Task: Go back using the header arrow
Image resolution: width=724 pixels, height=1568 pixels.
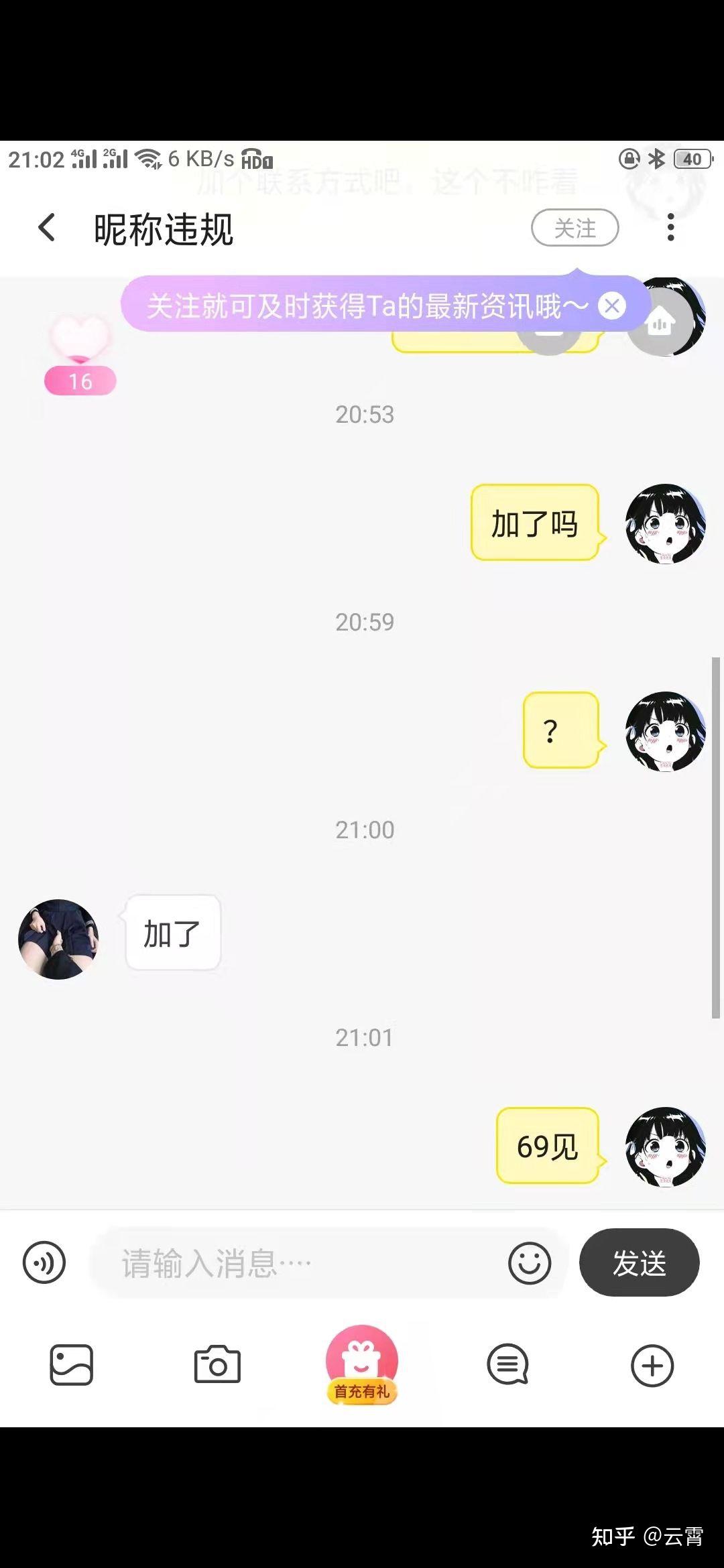Action: [x=46, y=228]
